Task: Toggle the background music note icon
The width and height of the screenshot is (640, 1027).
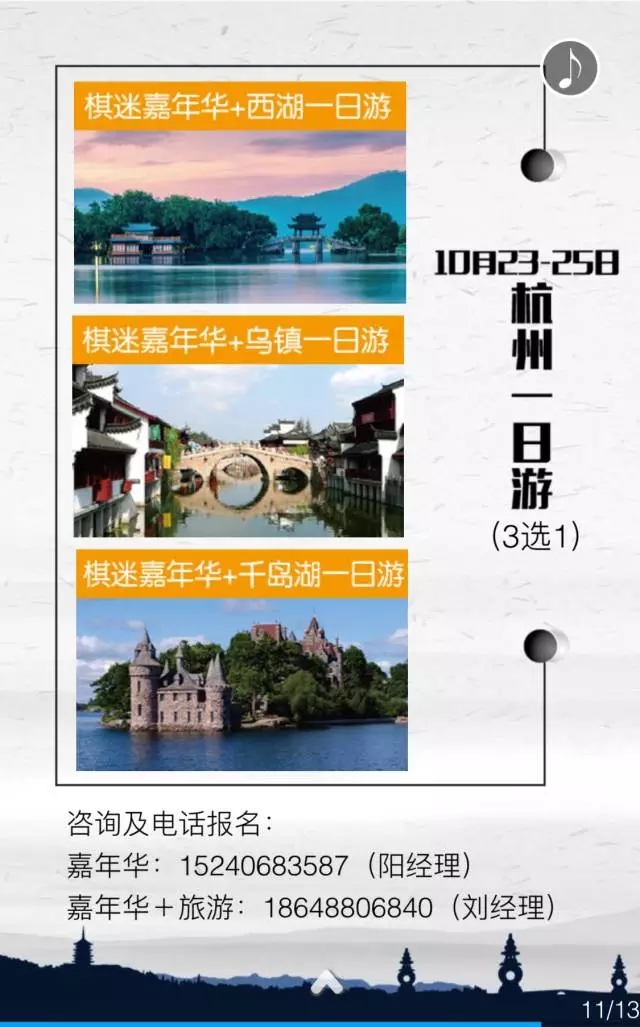Action: click(x=569, y=69)
